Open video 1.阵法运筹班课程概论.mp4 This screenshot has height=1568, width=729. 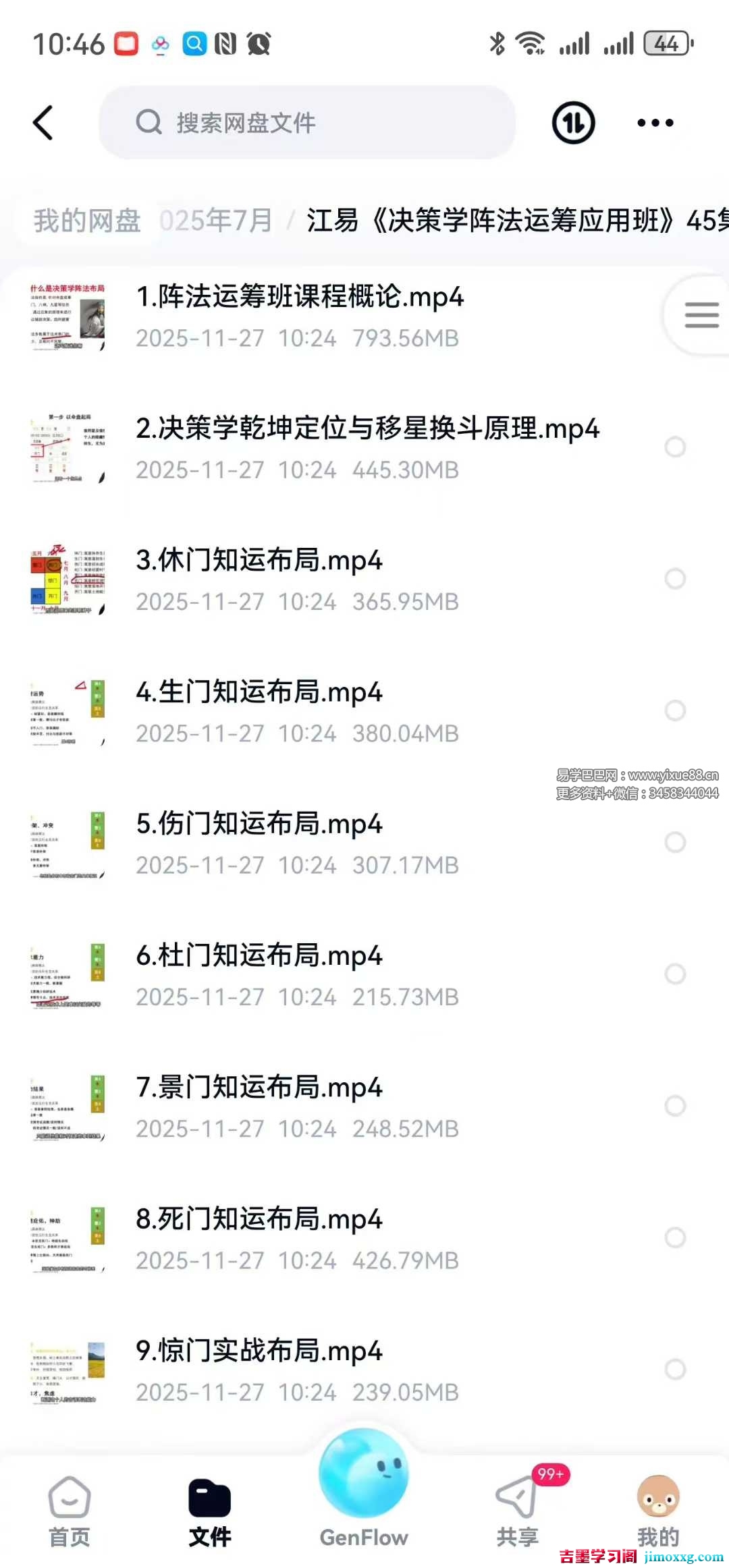300,297
